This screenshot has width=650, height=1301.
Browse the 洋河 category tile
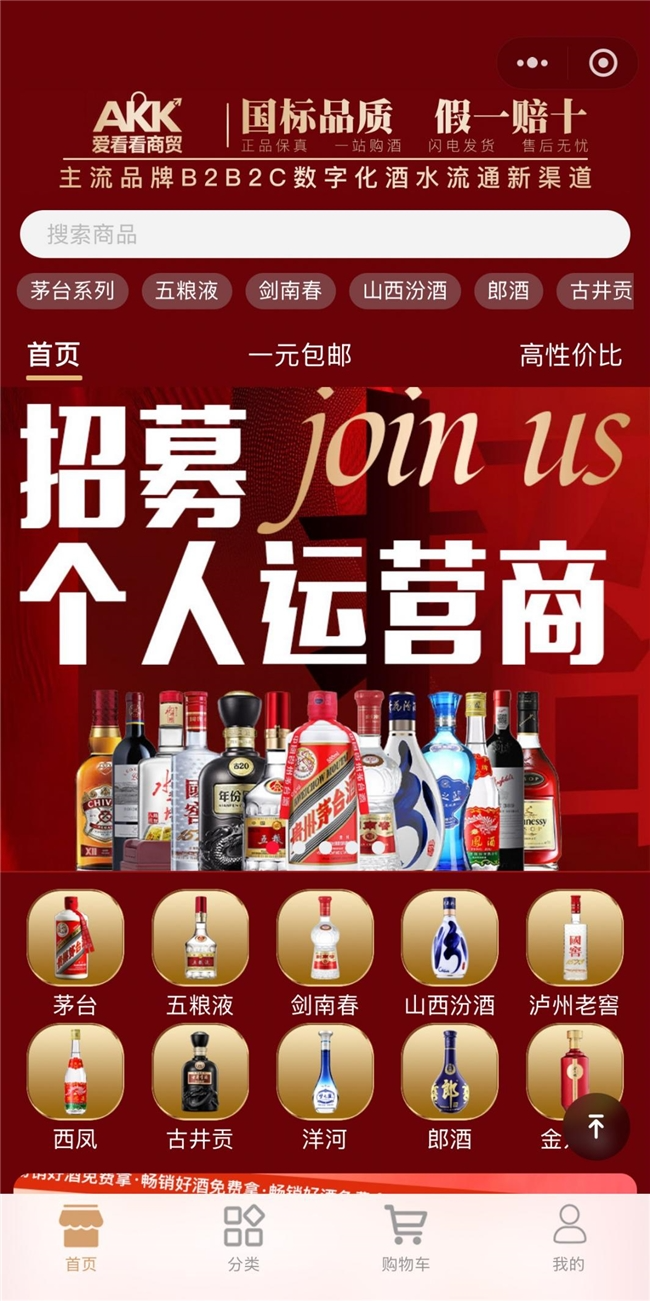[x=325, y=1085]
